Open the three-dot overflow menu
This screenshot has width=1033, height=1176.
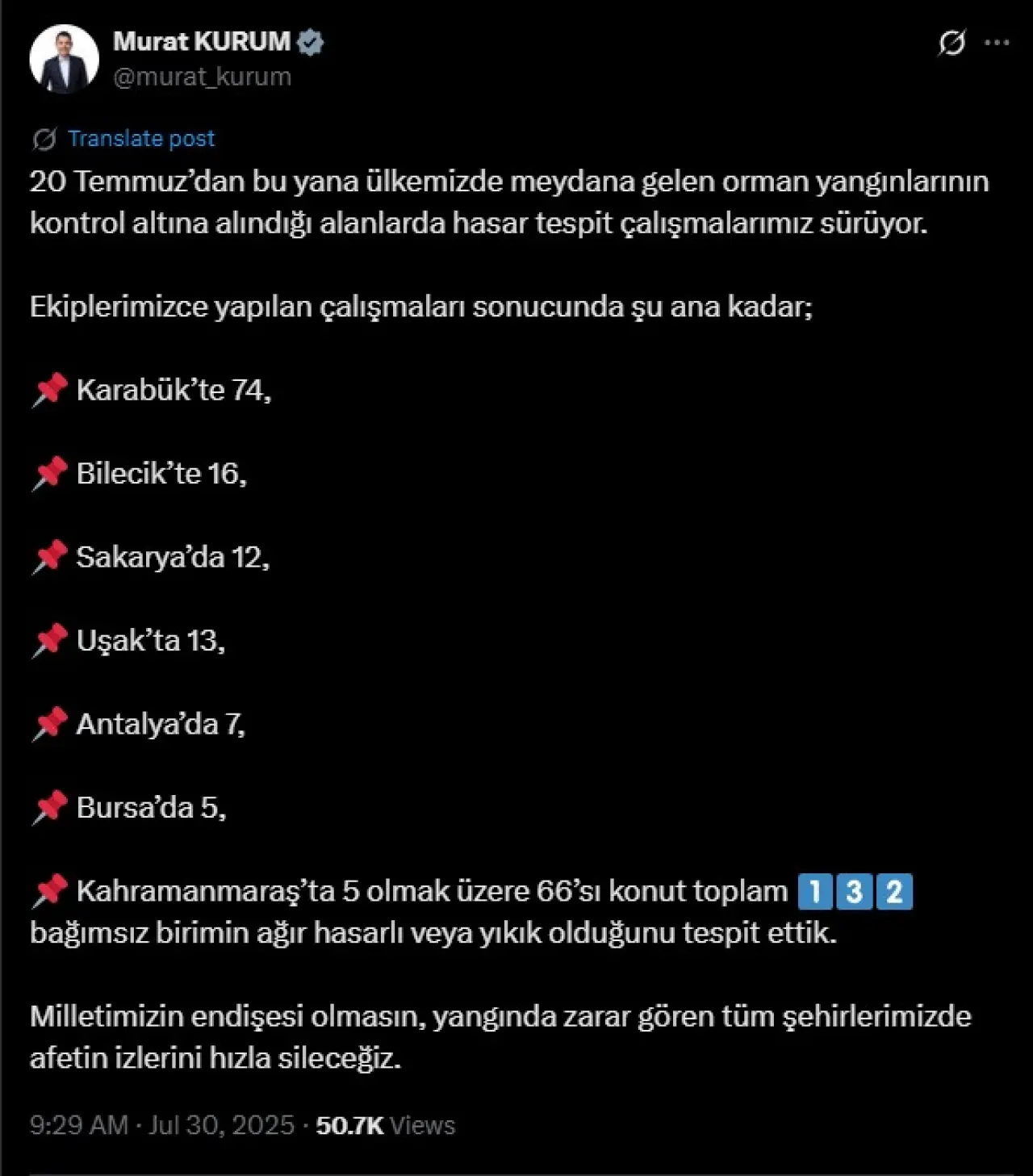click(x=997, y=43)
